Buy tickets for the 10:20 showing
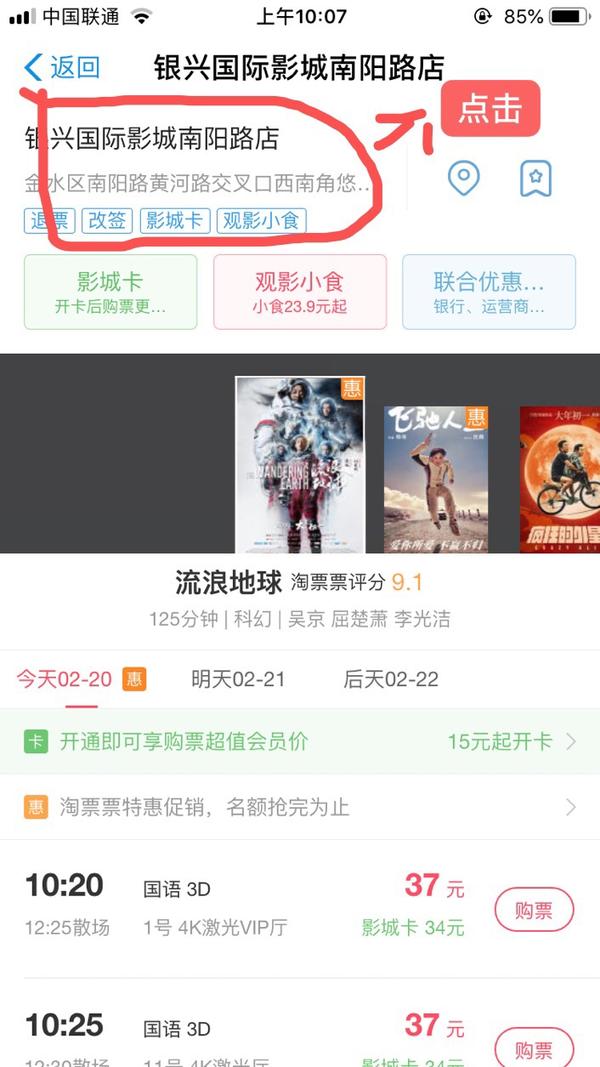 (534, 911)
